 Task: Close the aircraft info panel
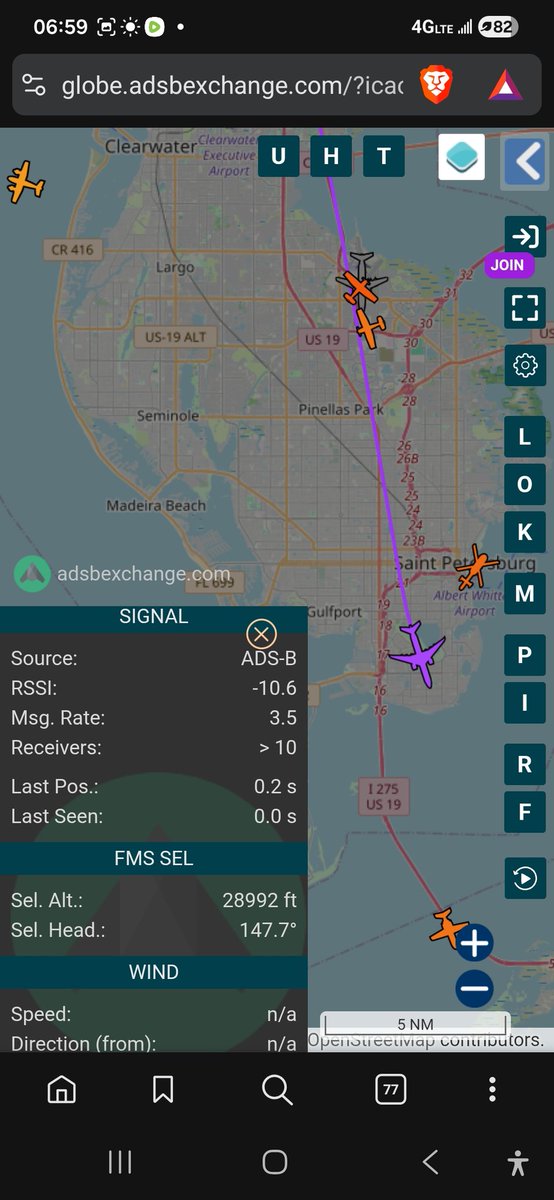(x=261, y=633)
